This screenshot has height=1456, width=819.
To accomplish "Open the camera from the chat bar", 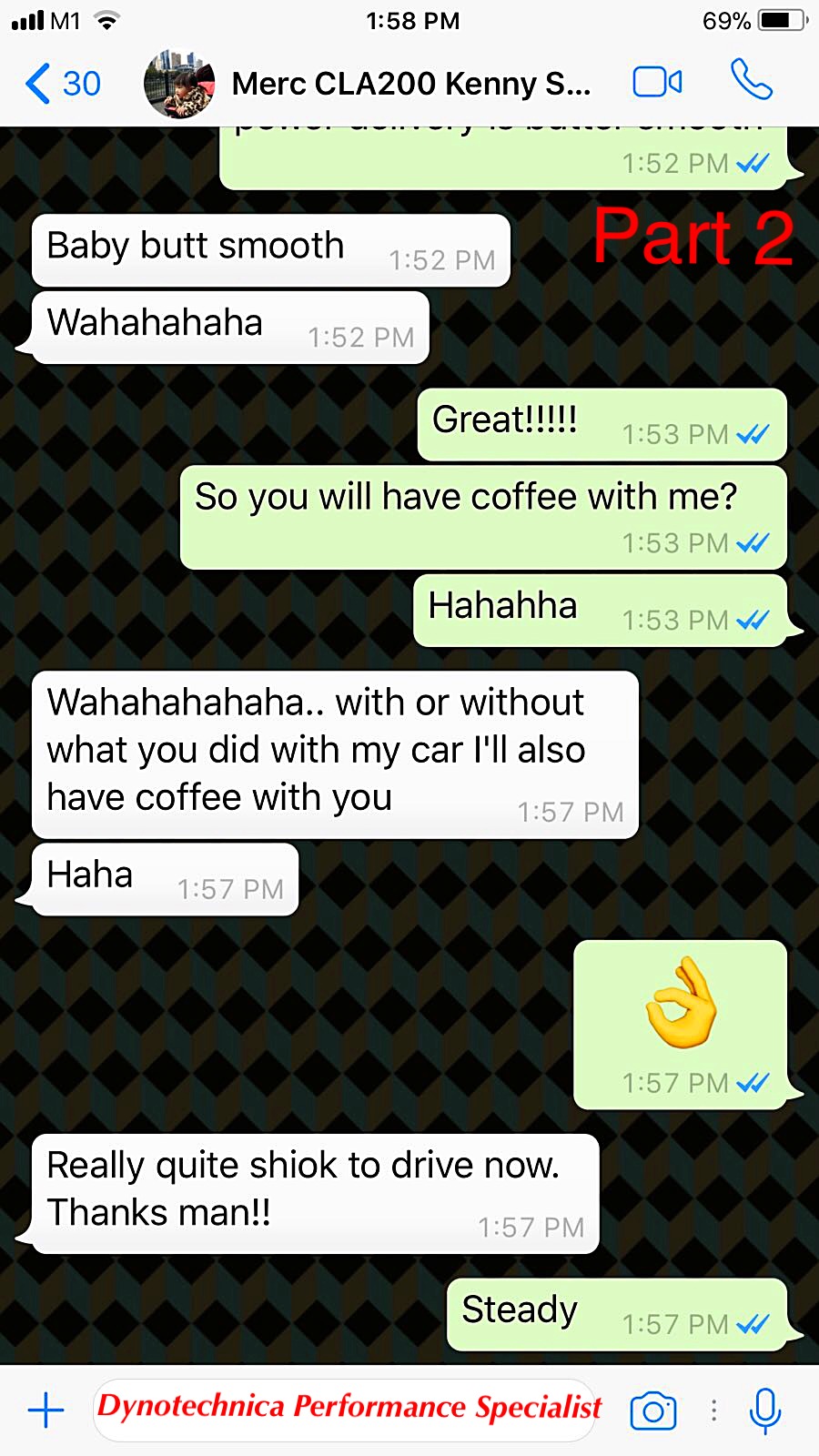I will [x=653, y=1410].
